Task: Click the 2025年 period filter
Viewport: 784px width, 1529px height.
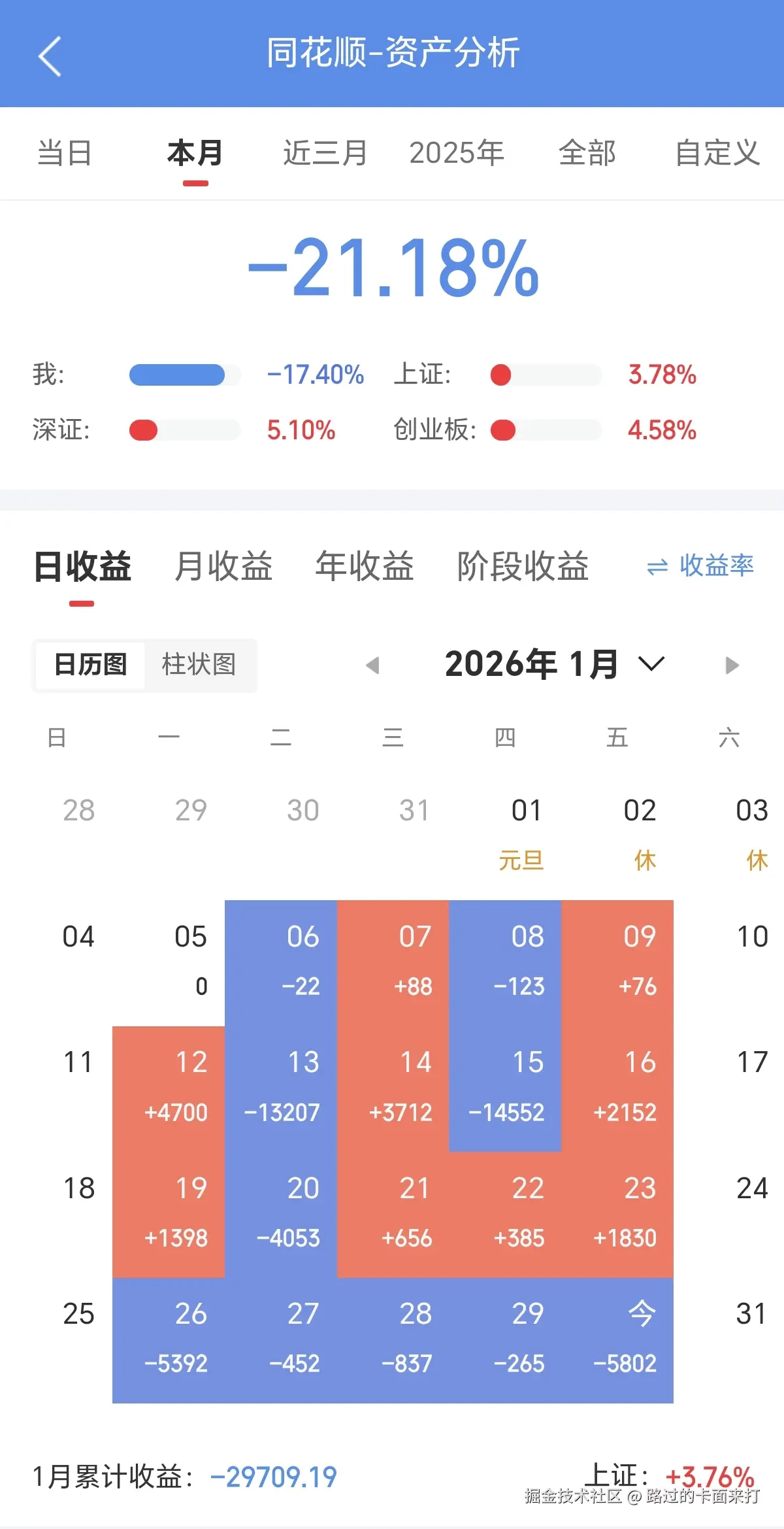Action: point(457,154)
